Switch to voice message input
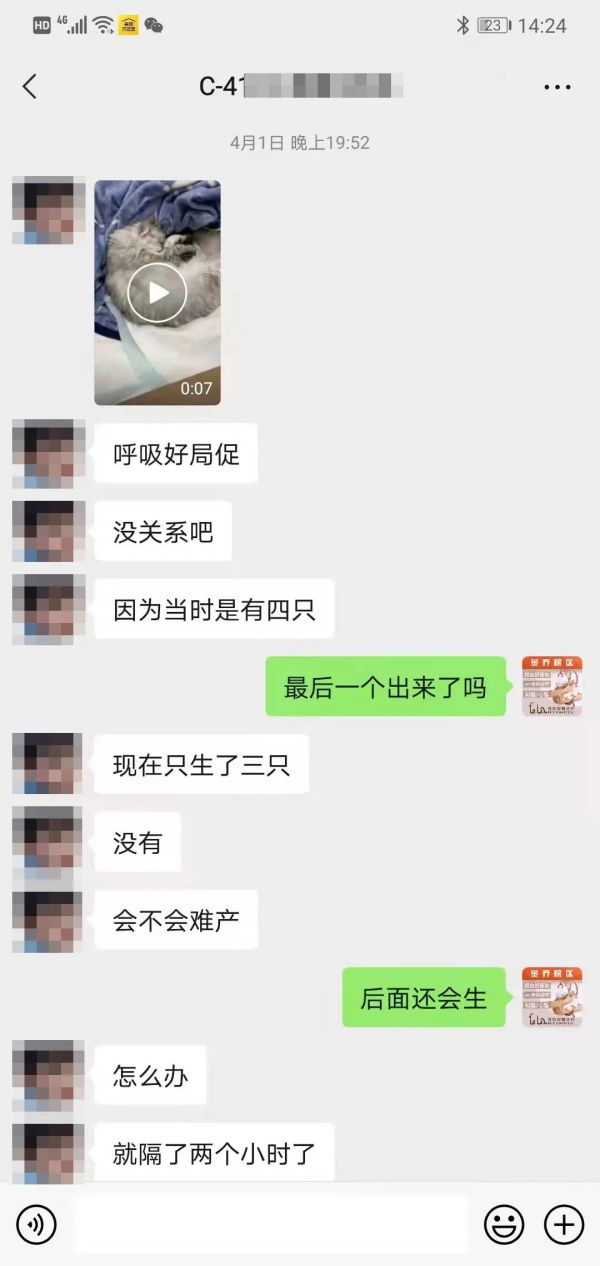The image size is (600, 1266). coord(36,1224)
